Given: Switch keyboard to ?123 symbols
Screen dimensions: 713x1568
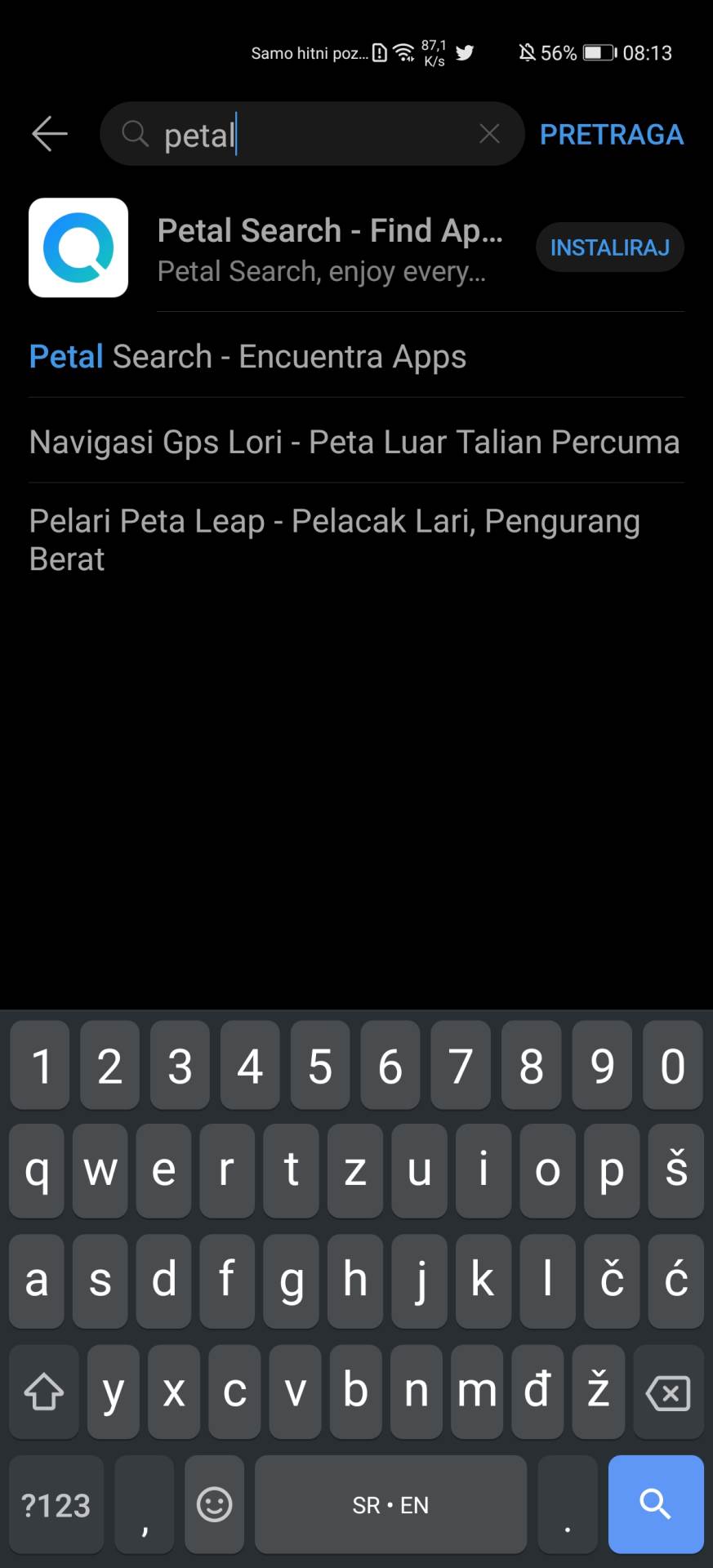Looking at the screenshot, I should tap(56, 1504).
